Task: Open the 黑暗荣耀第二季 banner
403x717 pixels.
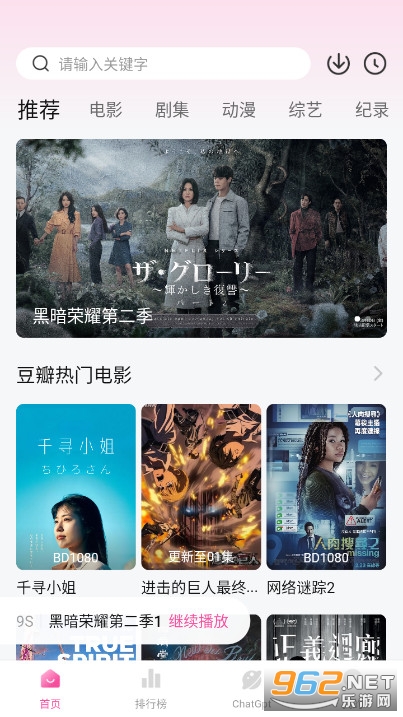Action: coord(201,238)
